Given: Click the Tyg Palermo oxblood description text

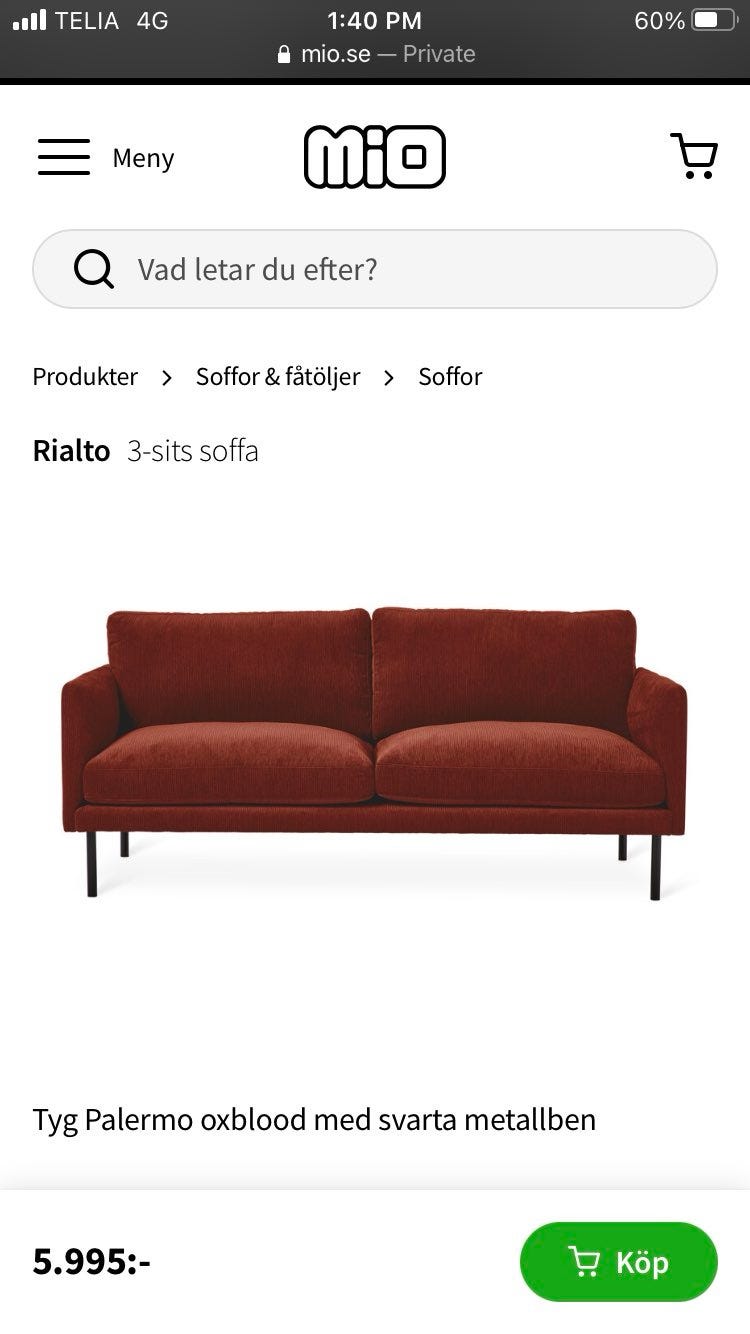Looking at the screenshot, I should (x=313, y=1120).
